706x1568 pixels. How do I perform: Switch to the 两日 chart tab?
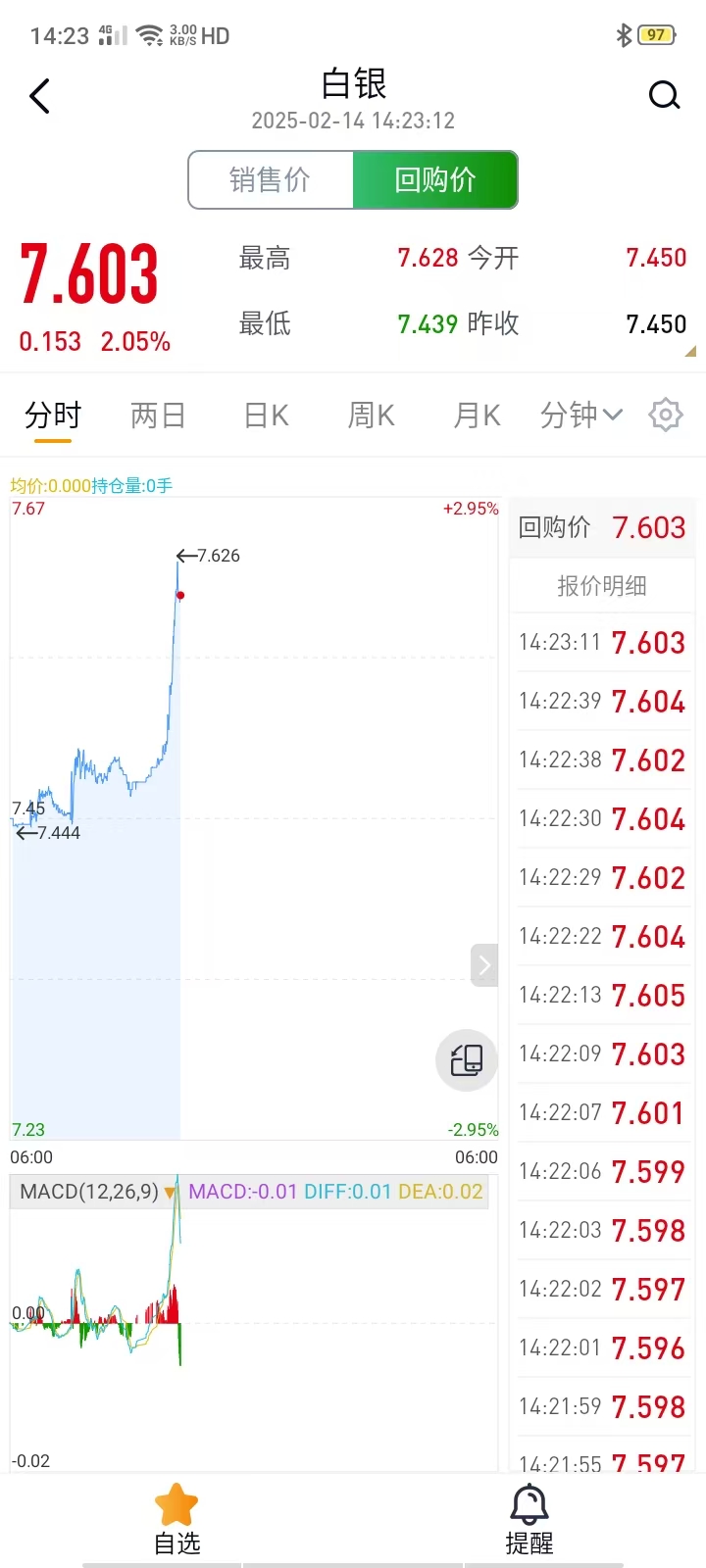[x=158, y=416]
